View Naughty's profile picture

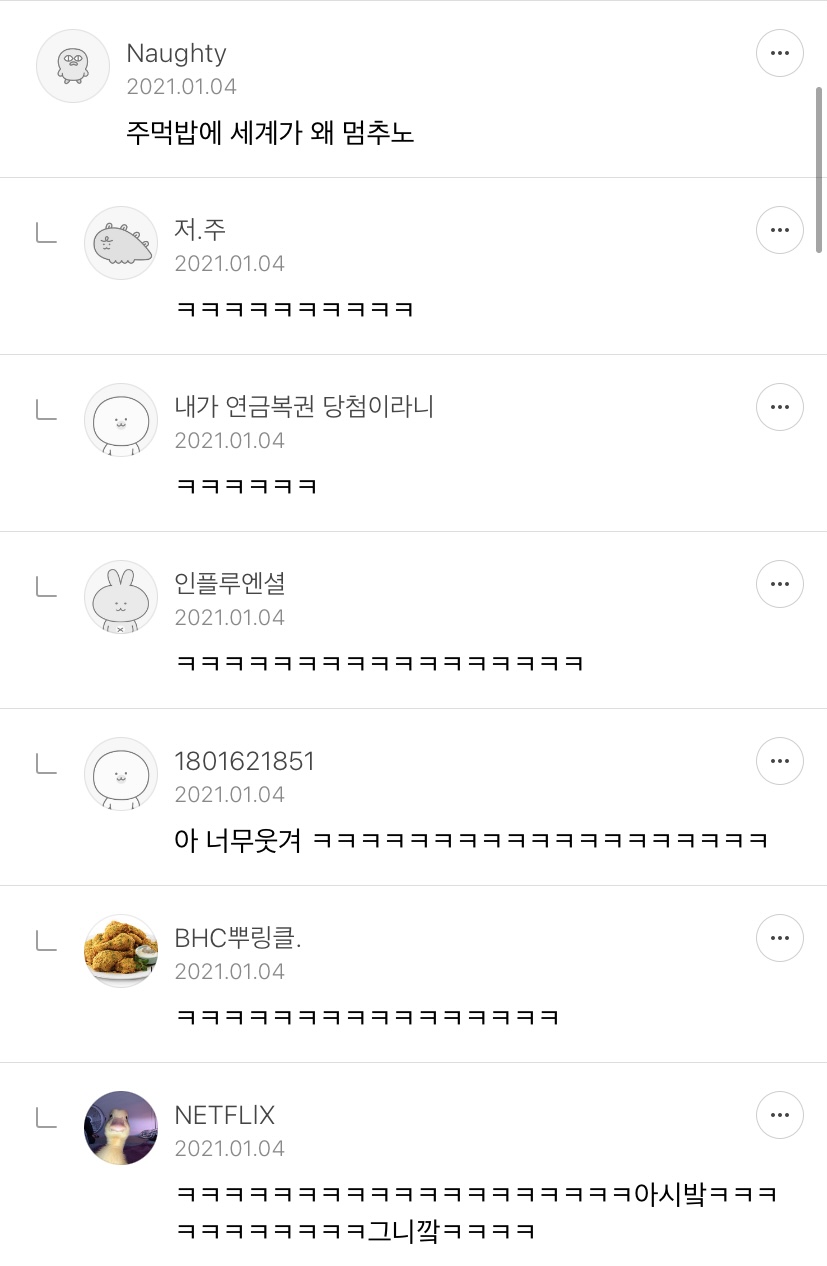coord(72,66)
